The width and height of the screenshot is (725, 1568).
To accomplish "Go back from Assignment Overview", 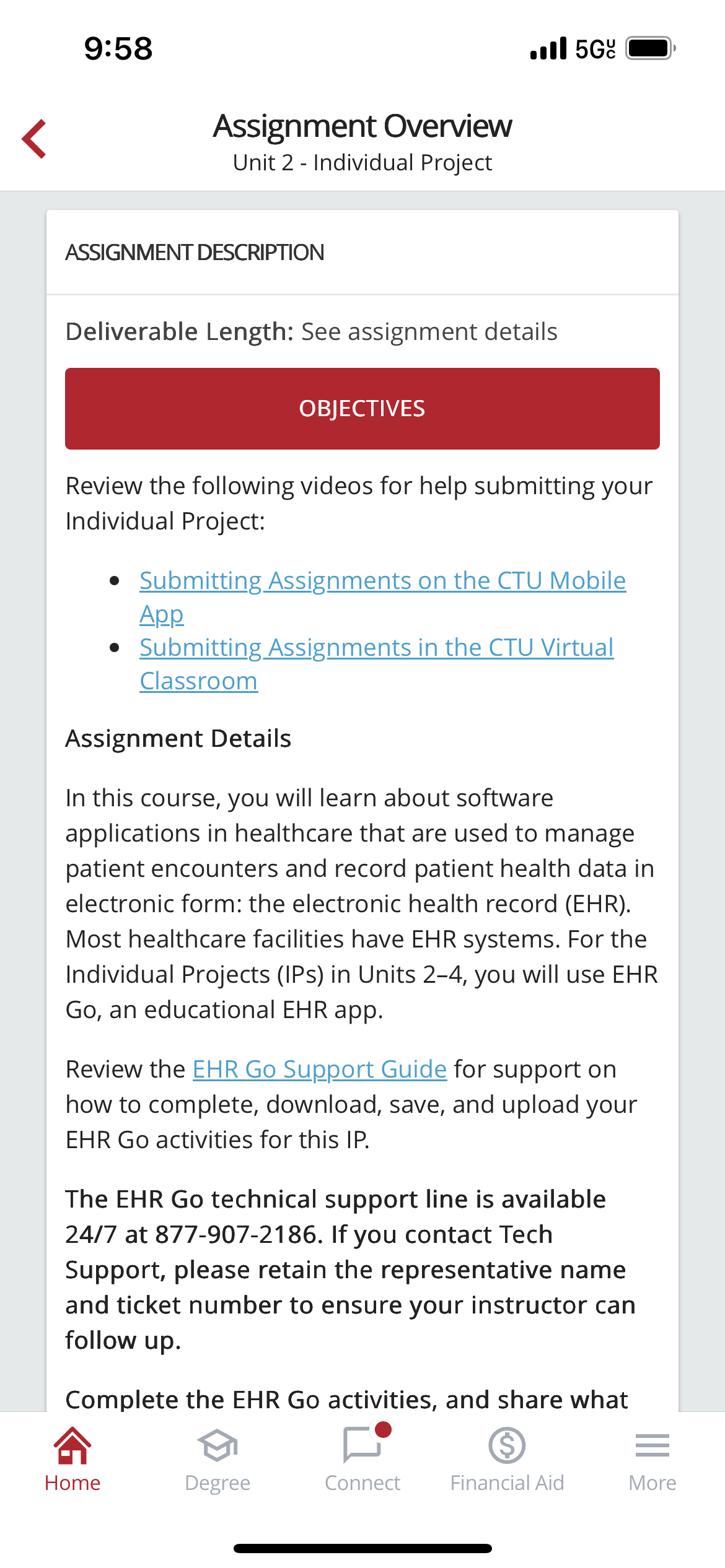I will (x=34, y=139).
